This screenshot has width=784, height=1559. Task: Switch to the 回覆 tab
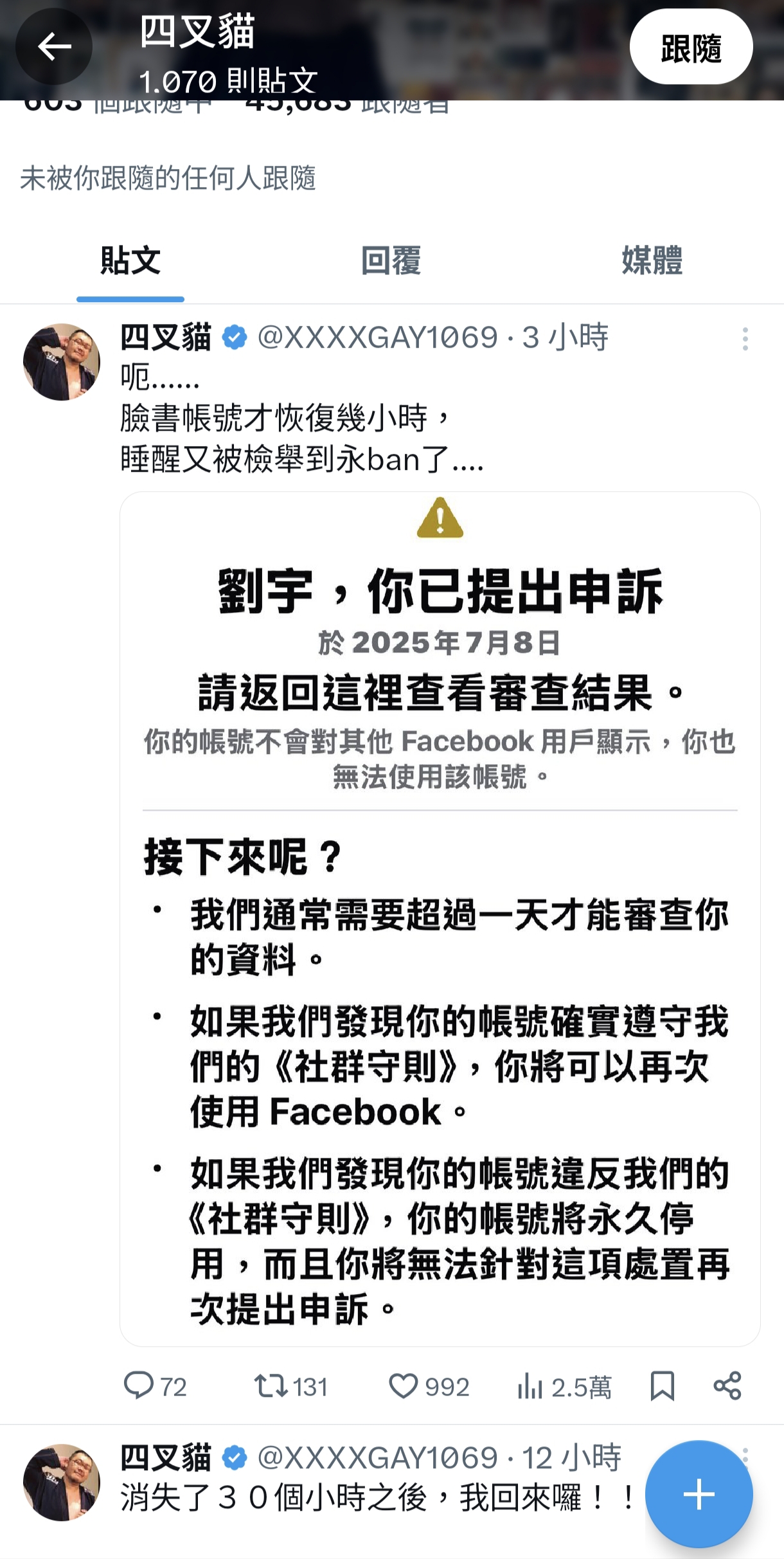pyautogui.click(x=391, y=260)
